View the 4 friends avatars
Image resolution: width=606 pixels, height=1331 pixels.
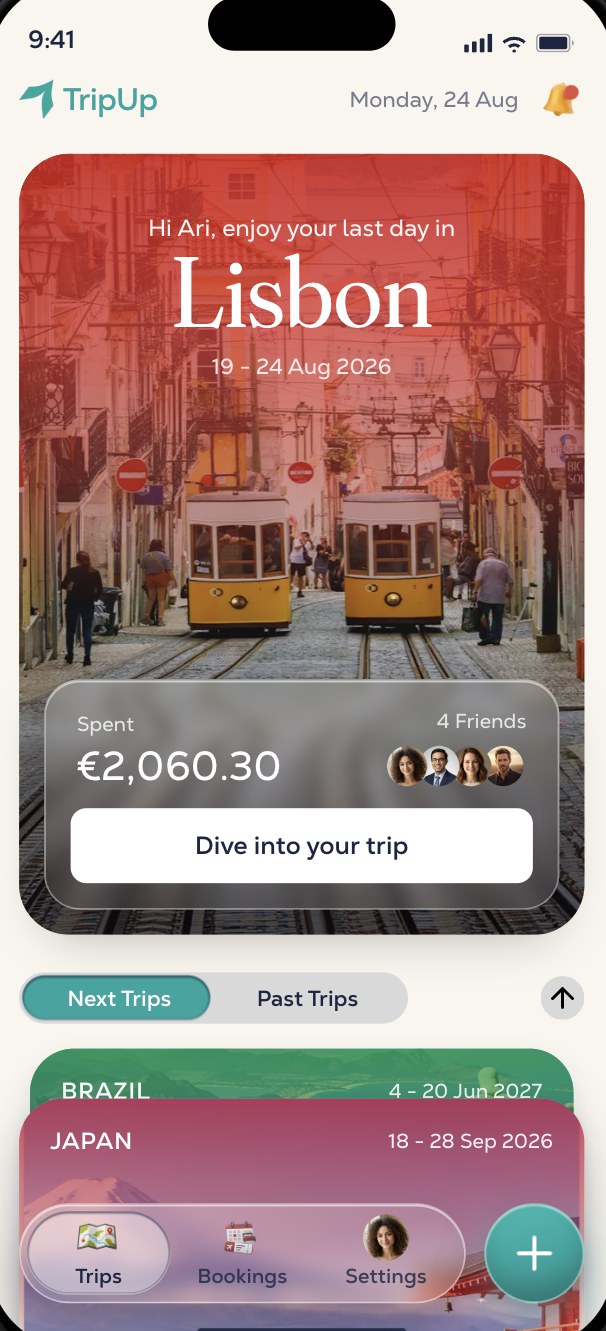[x=455, y=766]
